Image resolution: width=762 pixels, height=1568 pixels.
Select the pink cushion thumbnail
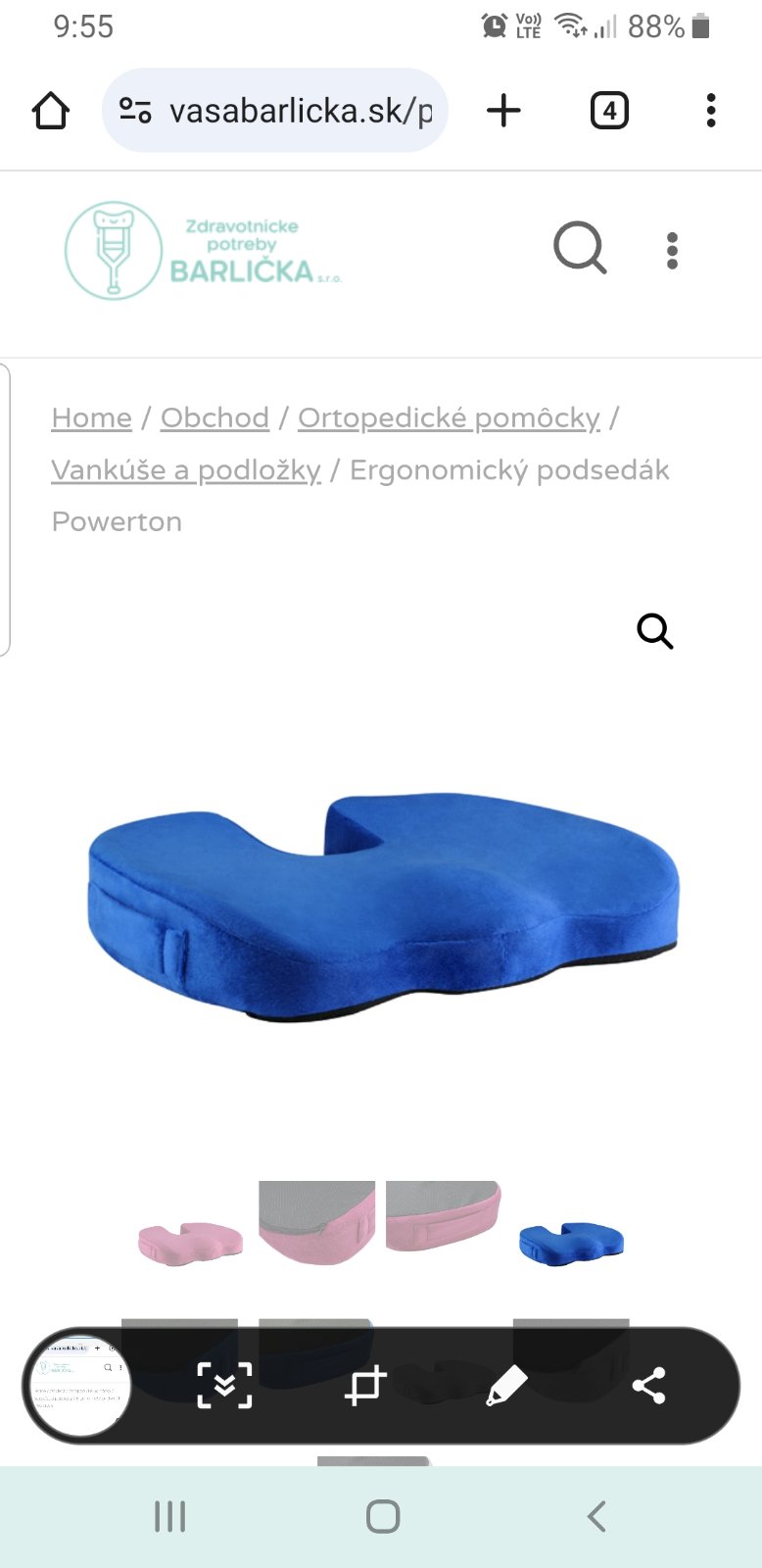pos(190,1243)
